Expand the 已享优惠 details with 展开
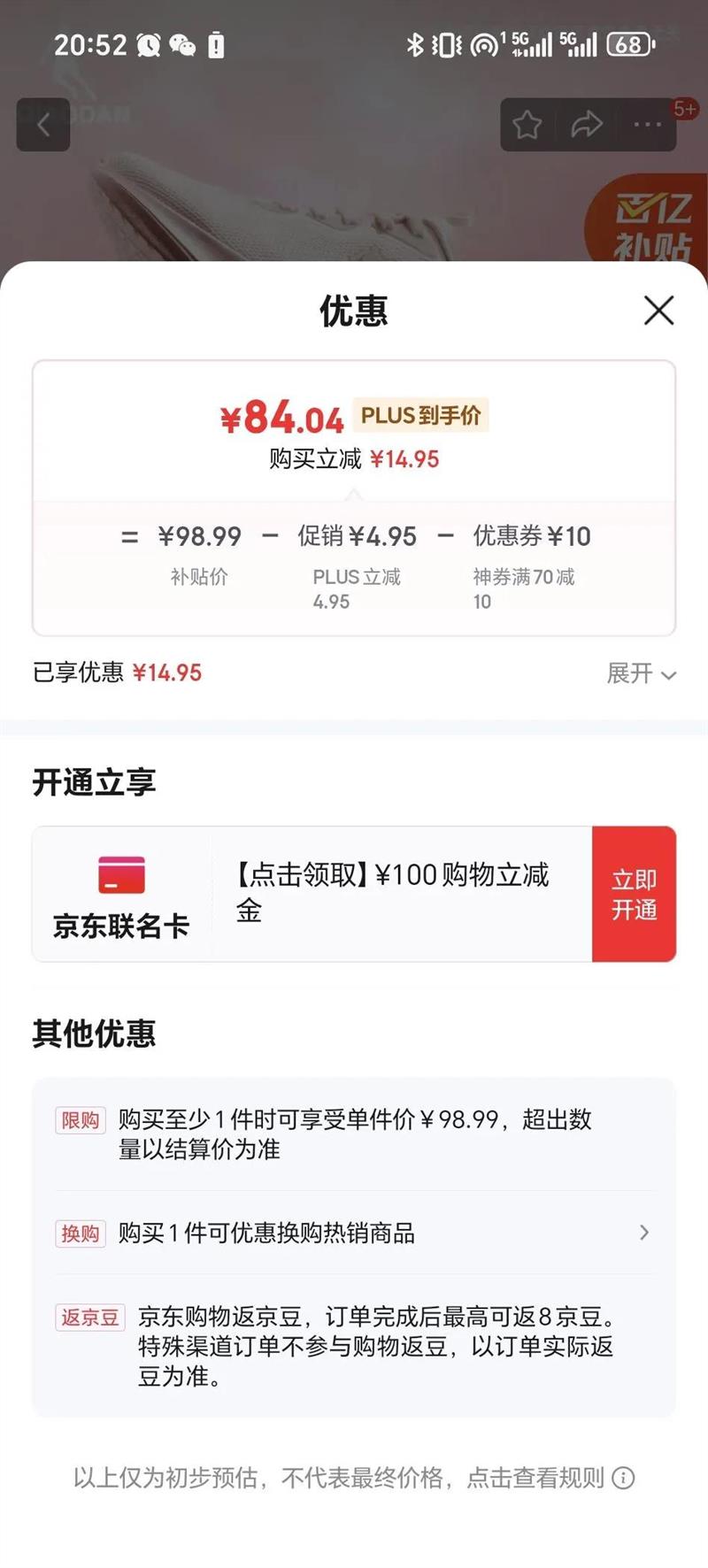Viewport: 708px width, 1568px height. coord(641,674)
